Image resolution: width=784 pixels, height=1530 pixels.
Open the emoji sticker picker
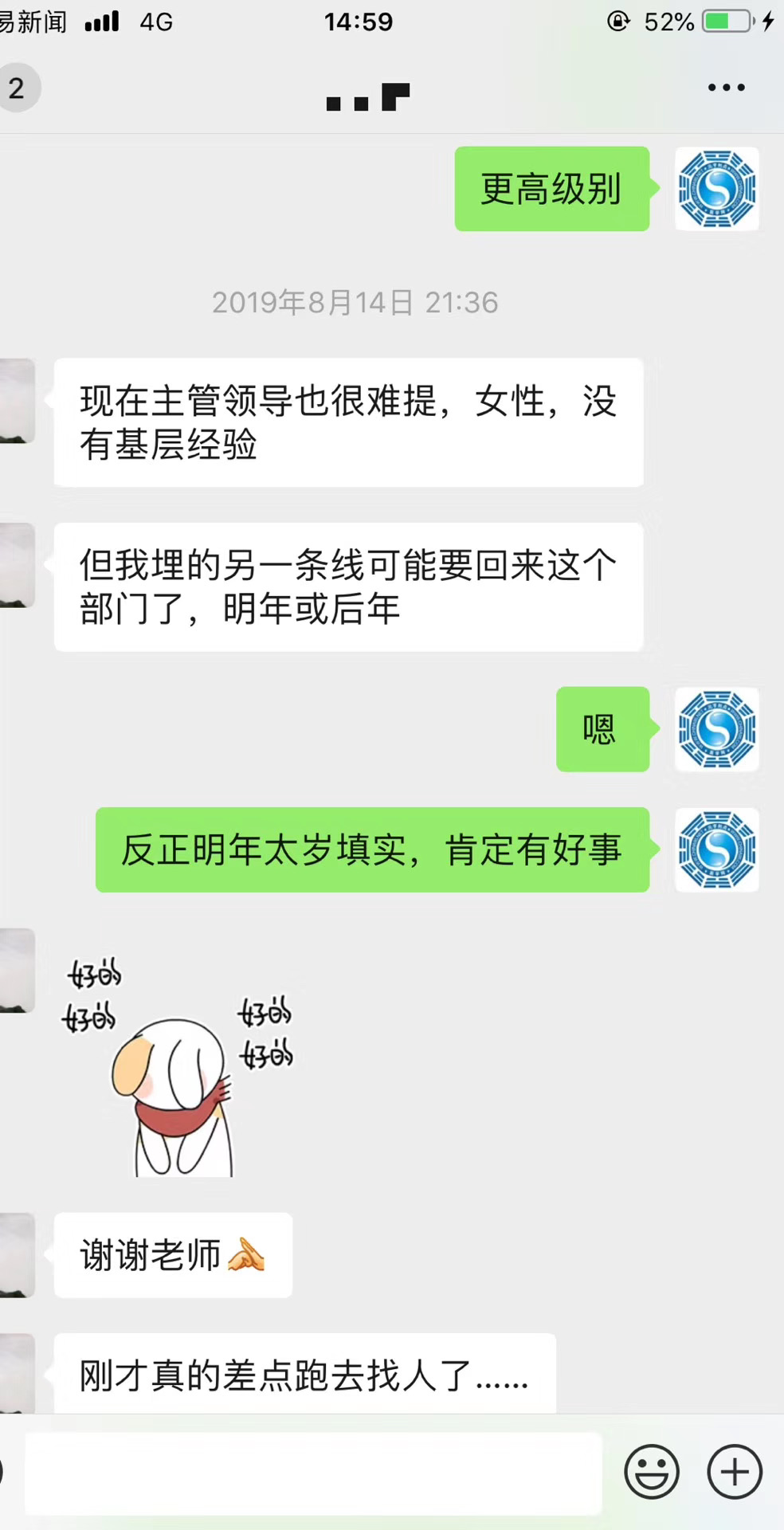pyautogui.click(x=652, y=1471)
